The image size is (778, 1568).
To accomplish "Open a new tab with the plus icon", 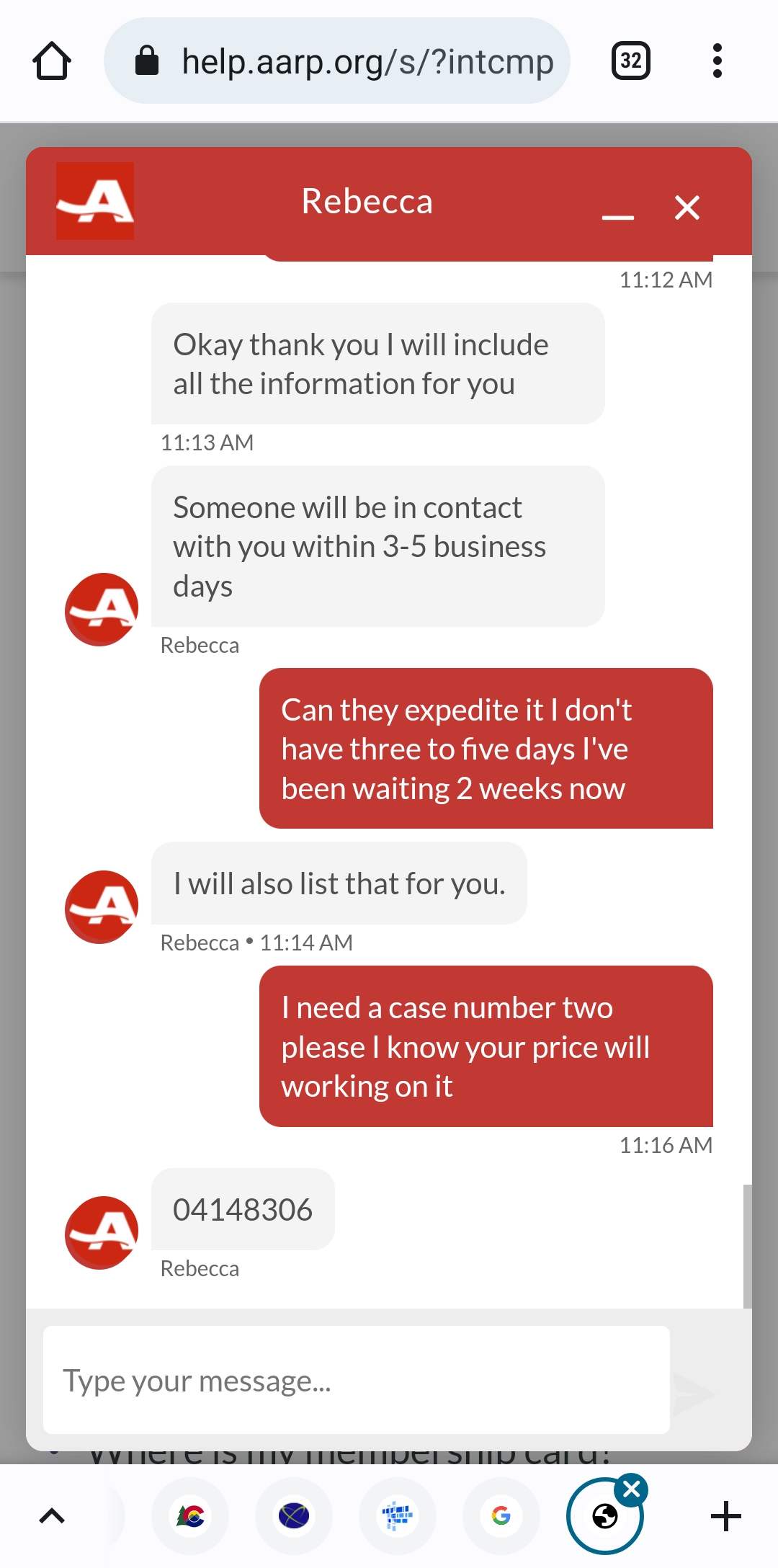I will pyautogui.click(x=727, y=1515).
